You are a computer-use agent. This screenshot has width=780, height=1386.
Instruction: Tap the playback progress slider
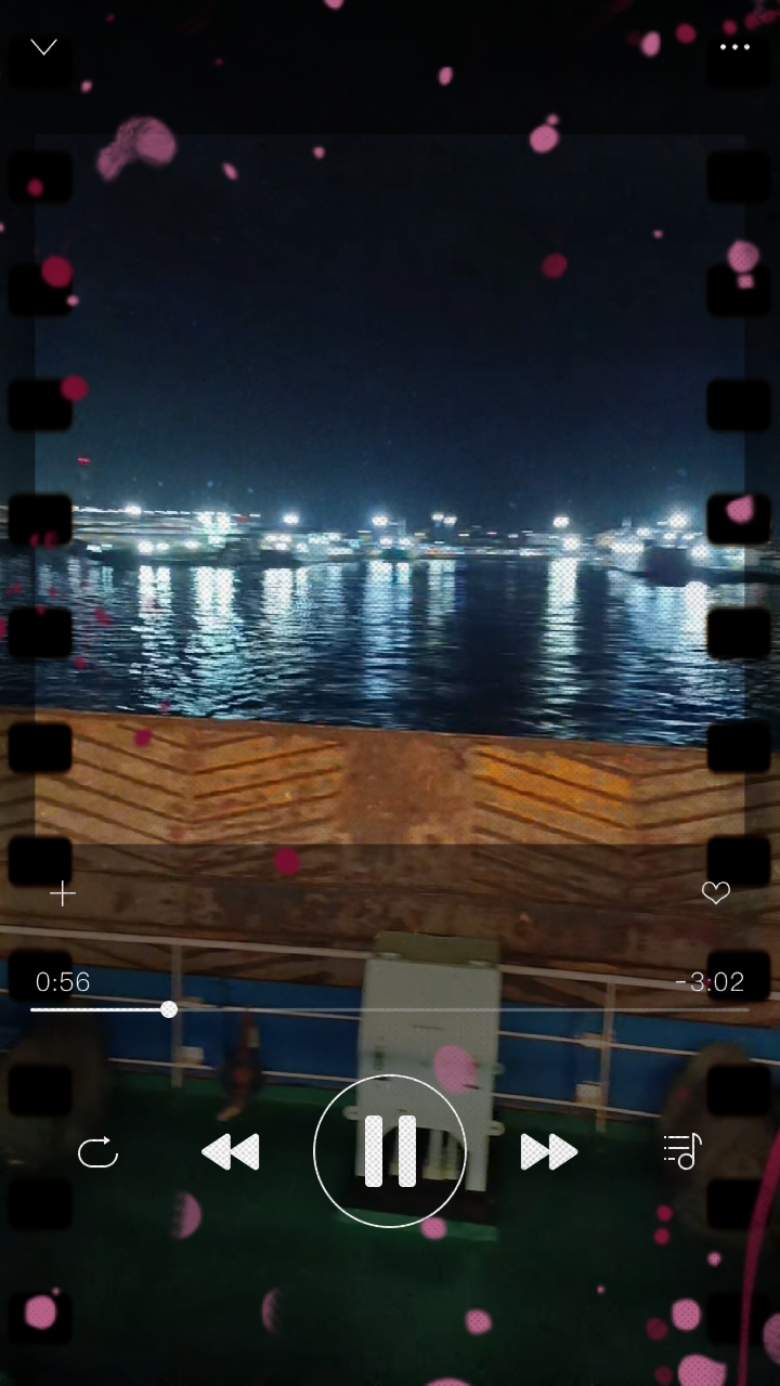point(390,1010)
